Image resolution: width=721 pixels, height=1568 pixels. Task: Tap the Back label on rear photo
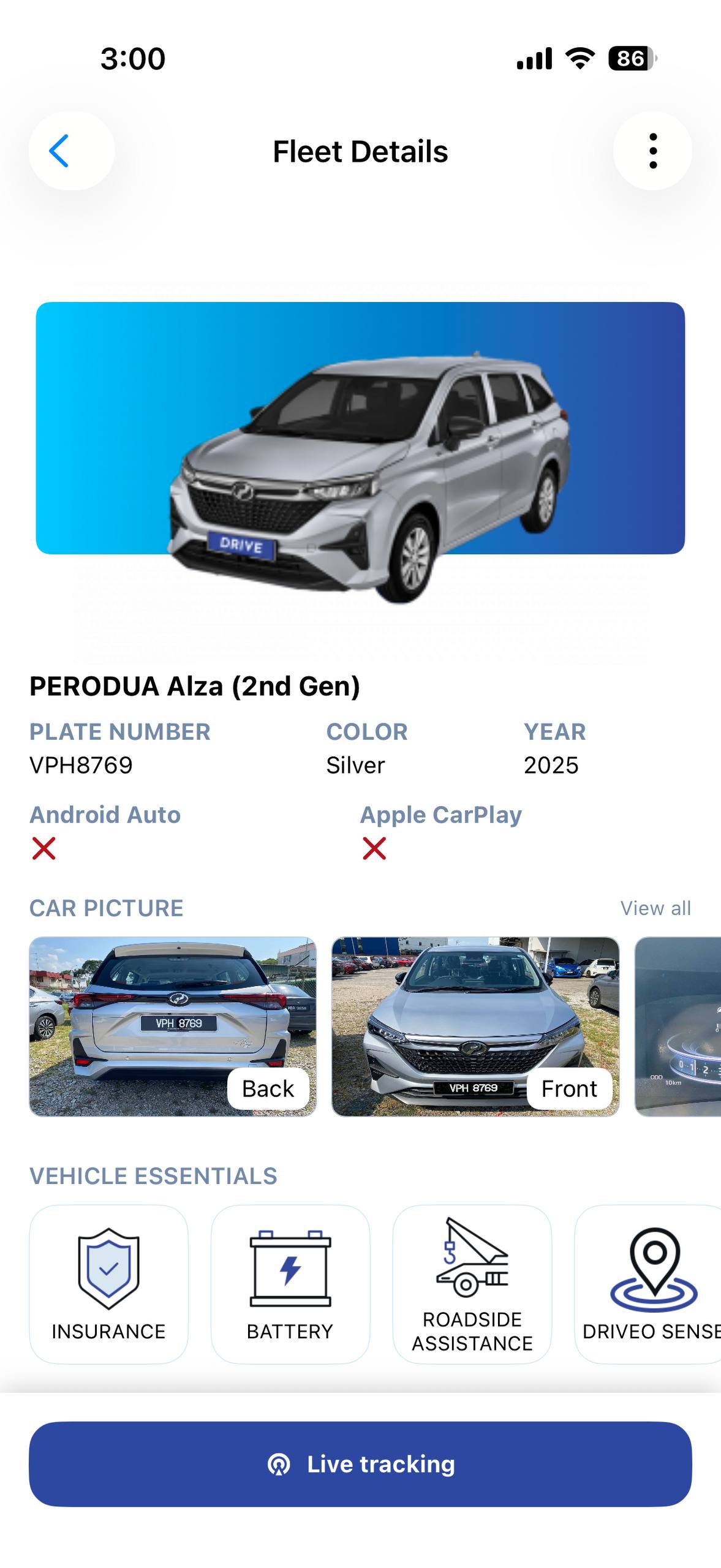(268, 1088)
